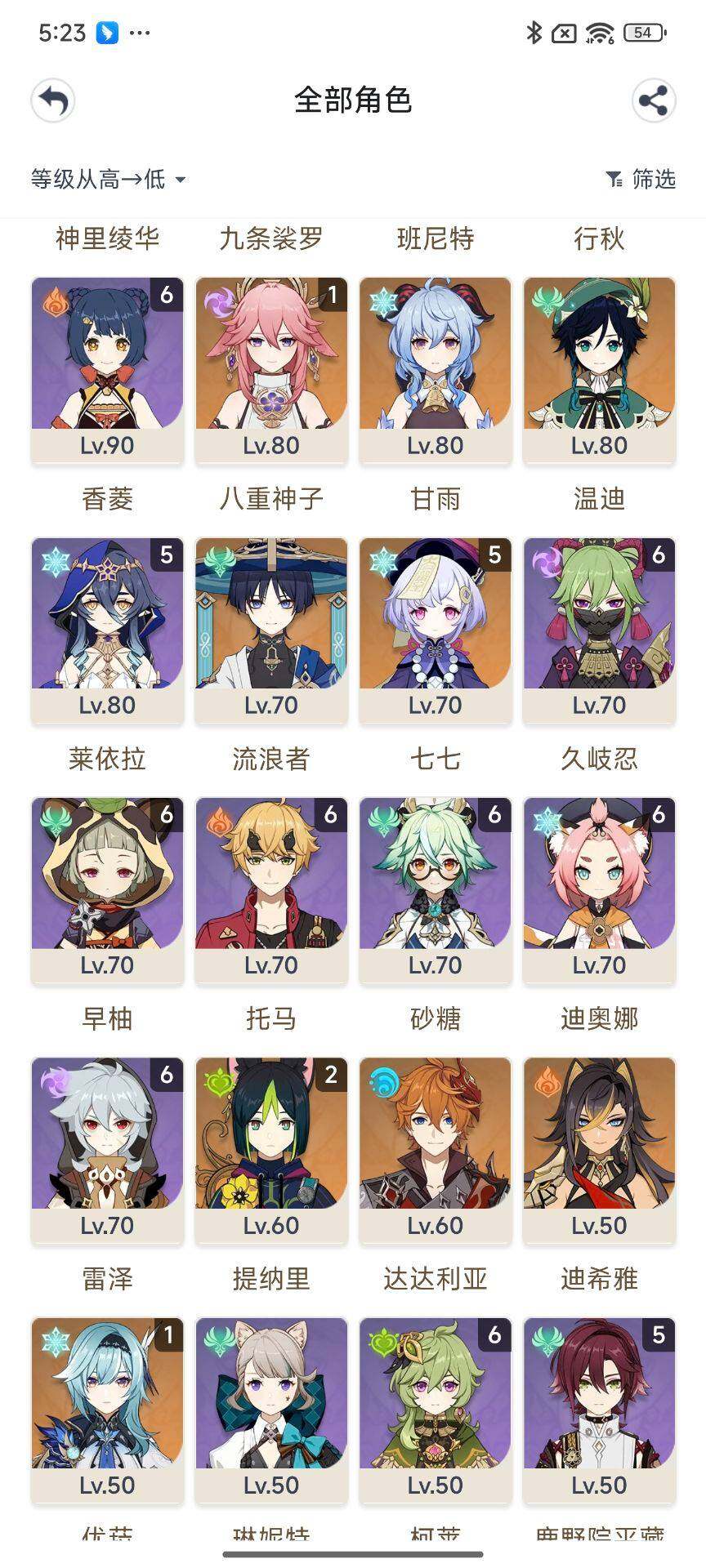Screen dimensions: 706x1568
Task: Open 八重神子 character card
Action: point(271,367)
